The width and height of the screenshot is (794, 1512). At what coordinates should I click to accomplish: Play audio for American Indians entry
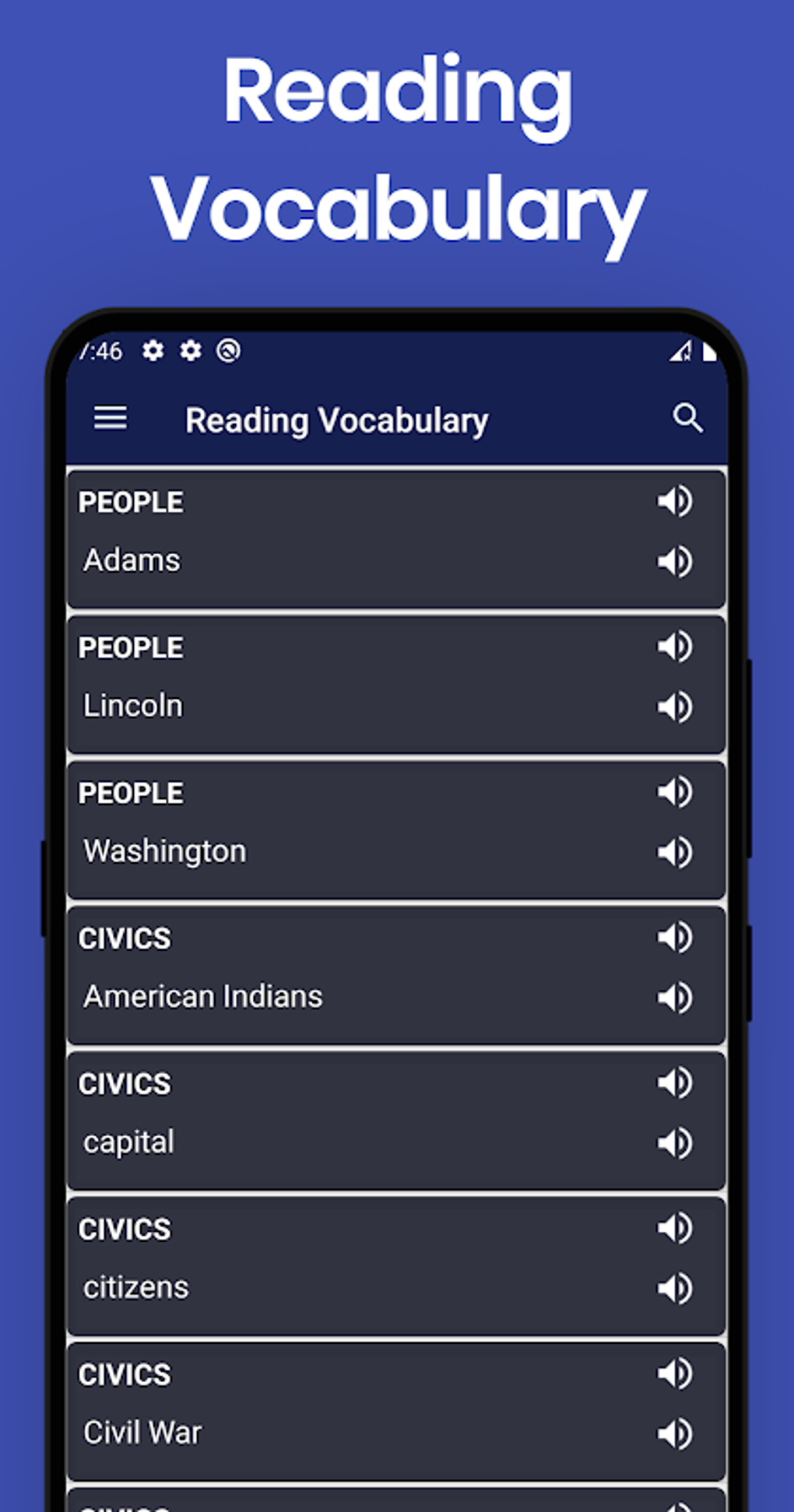pos(674,998)
